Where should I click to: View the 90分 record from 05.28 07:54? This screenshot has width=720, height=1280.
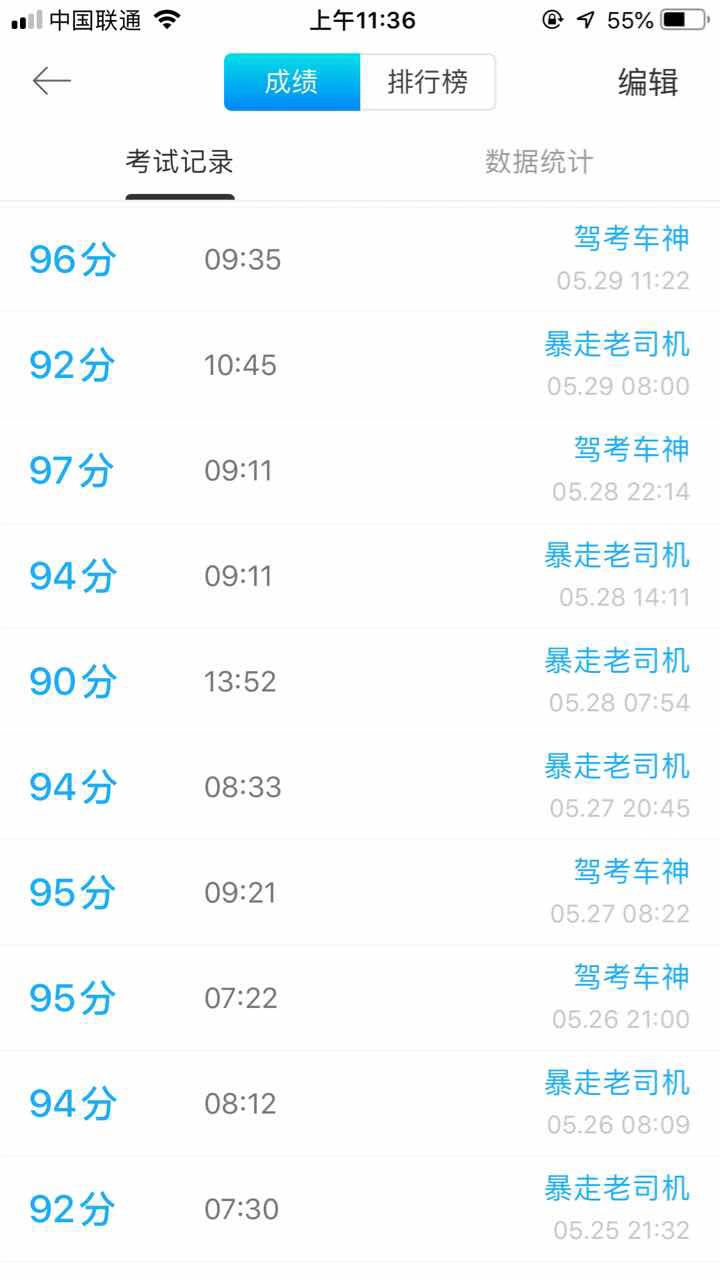[x=360, y=681]
